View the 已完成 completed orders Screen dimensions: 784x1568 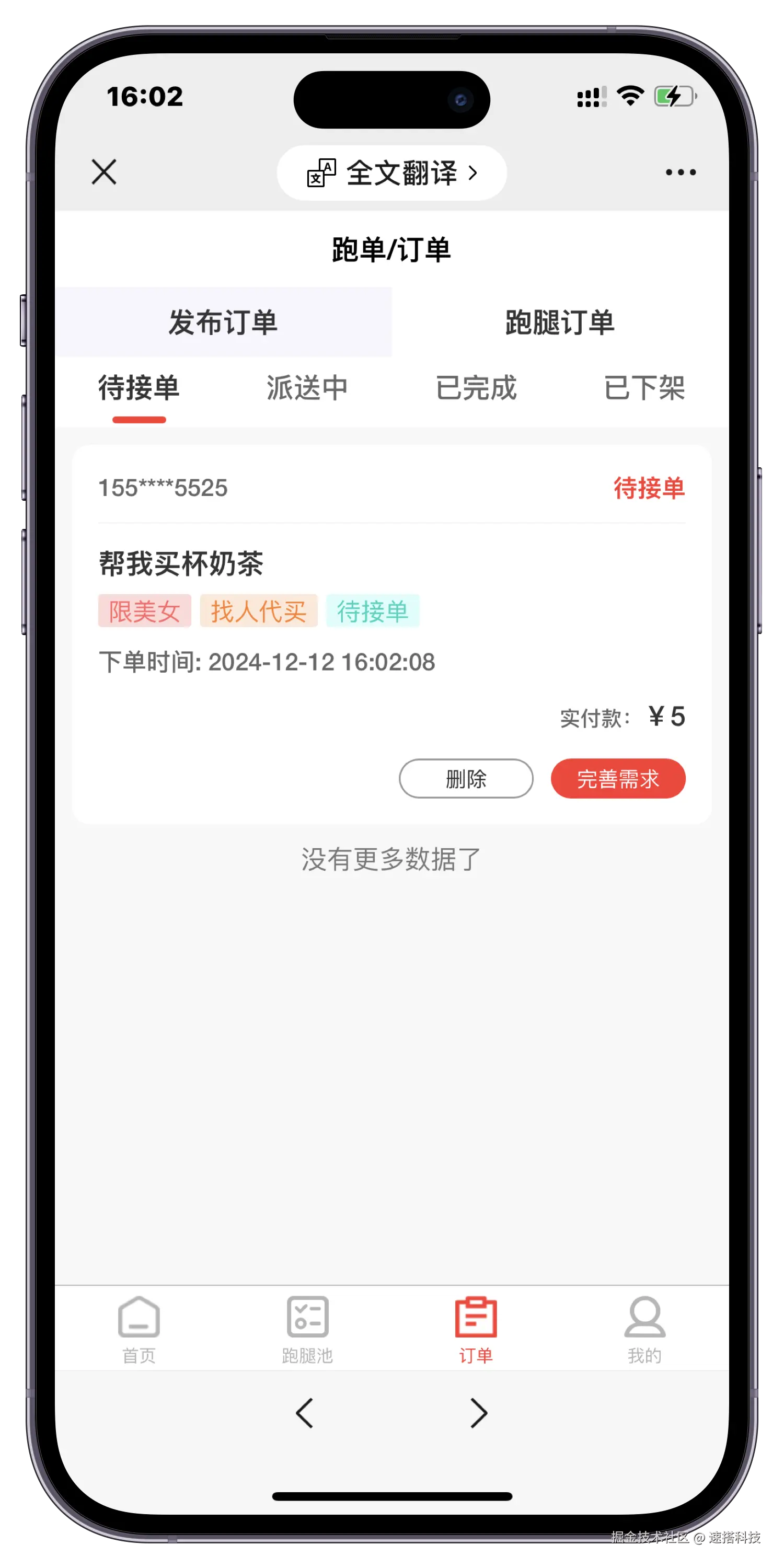(x=476, y=388)
